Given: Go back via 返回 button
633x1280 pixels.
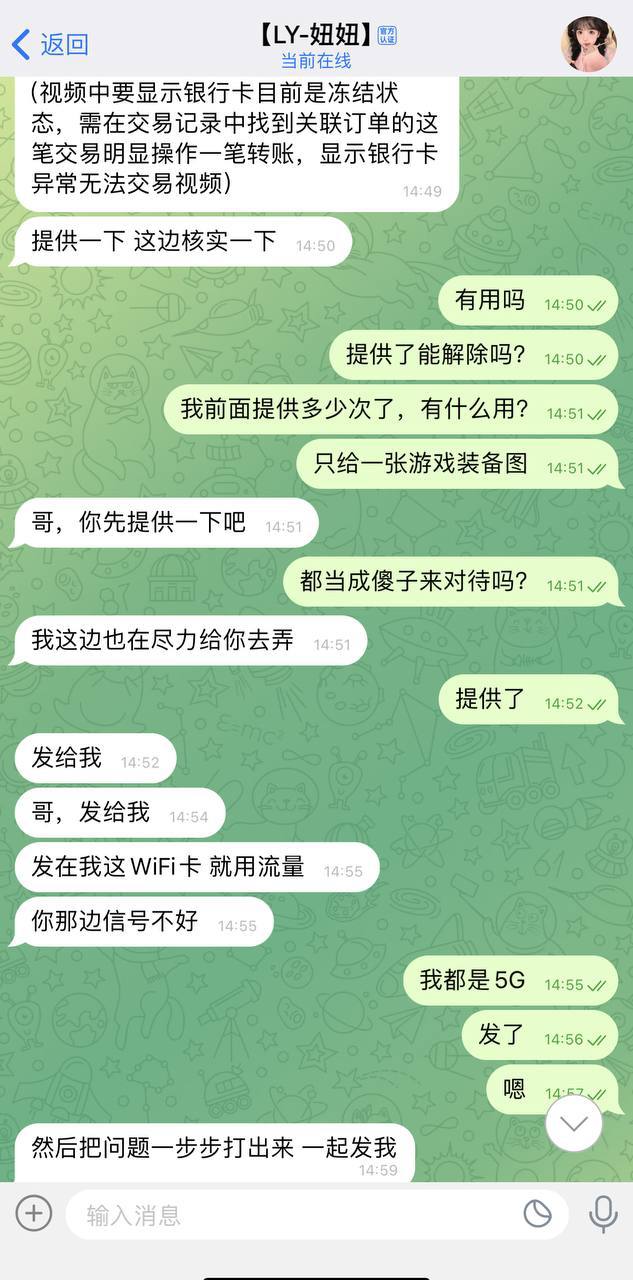Looking at the screenshot, I should 49,44.
